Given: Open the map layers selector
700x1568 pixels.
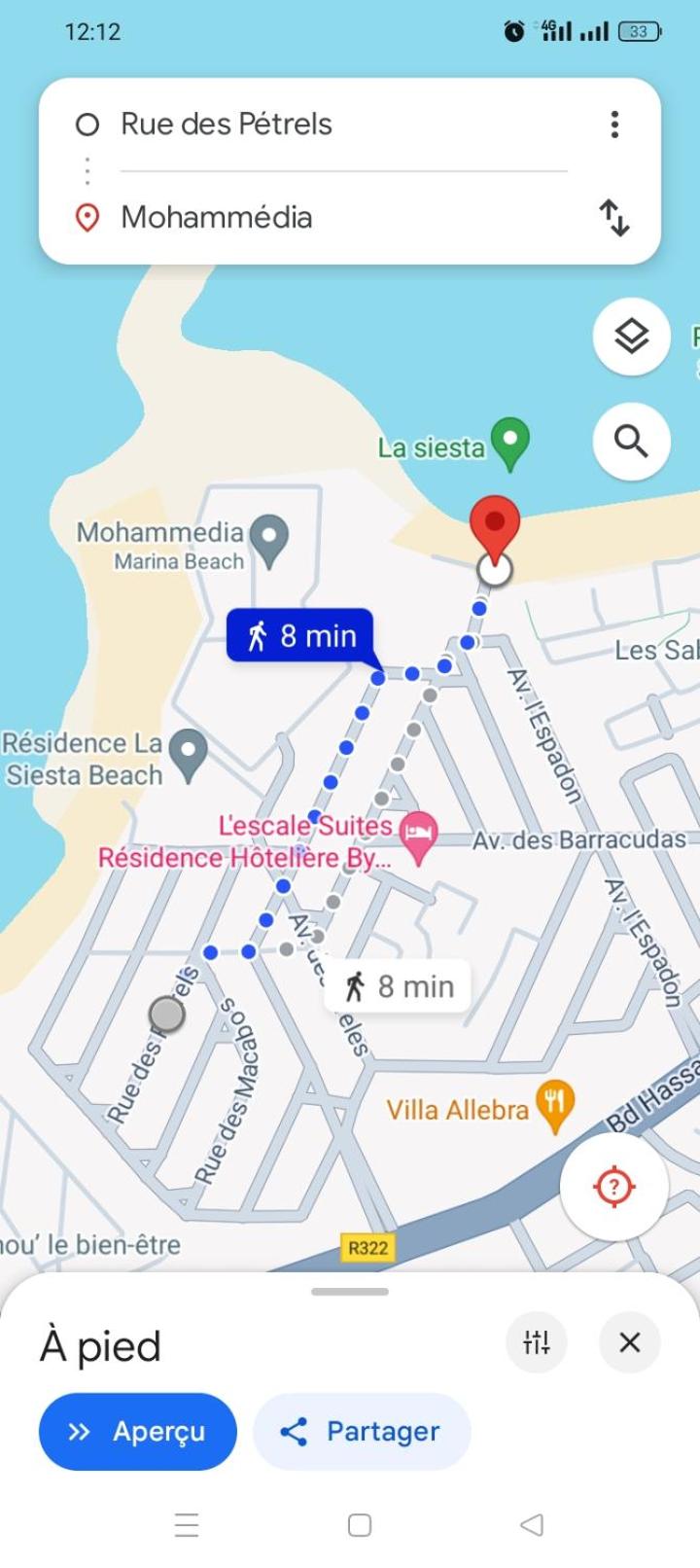Looking at the screenshot, I should pos(632,338).
